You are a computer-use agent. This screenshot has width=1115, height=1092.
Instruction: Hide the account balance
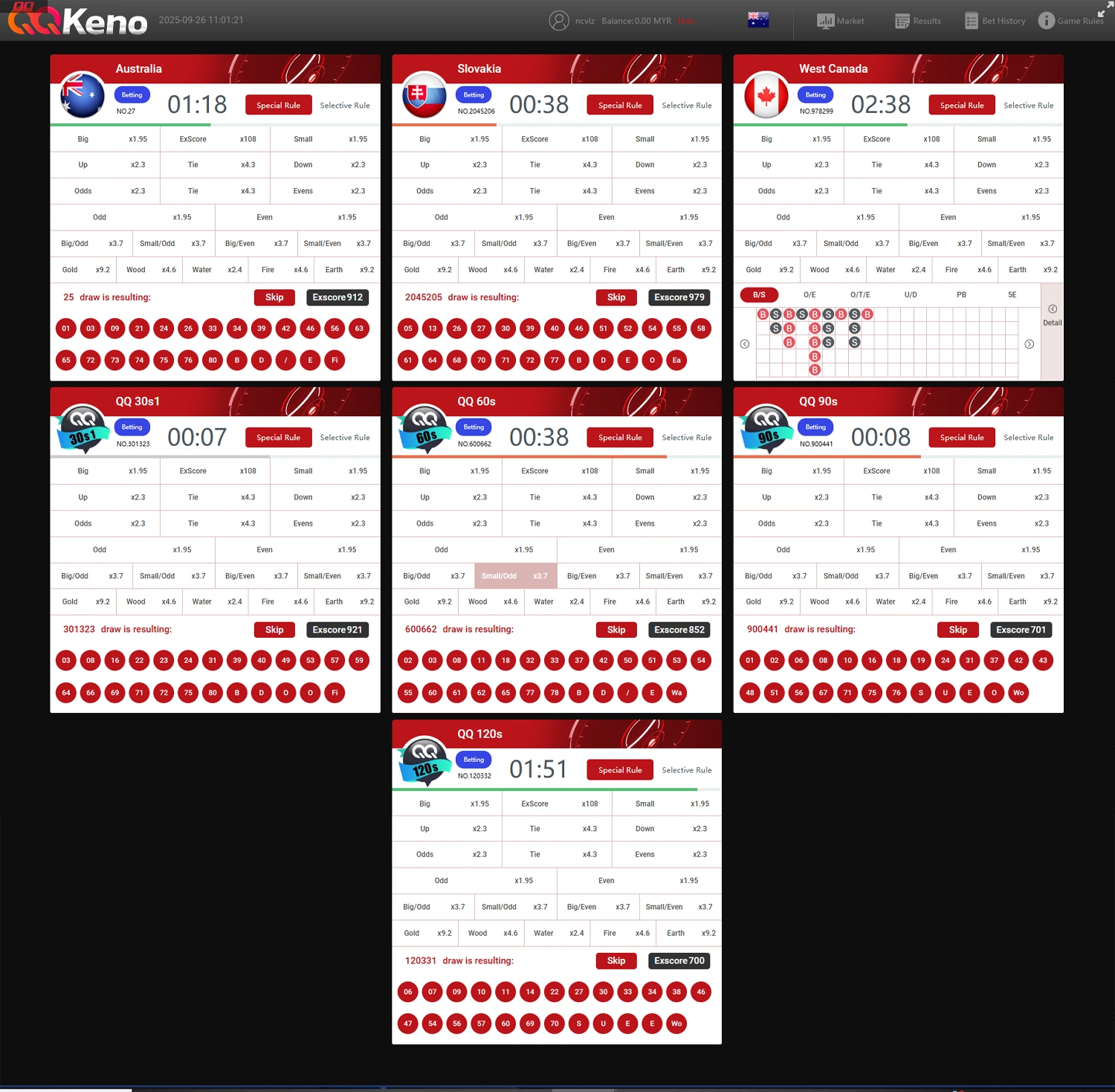[686, 21]
